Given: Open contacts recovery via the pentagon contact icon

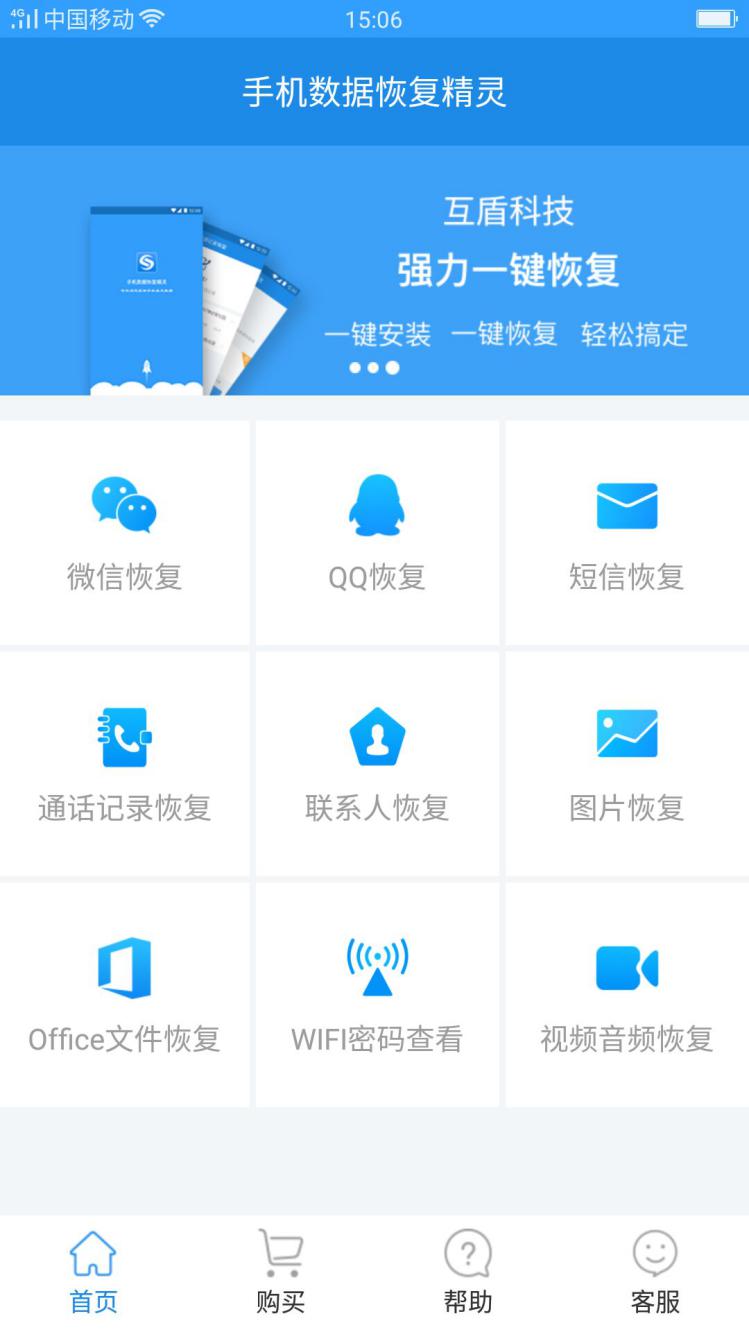Looking at the screenshot, I should 375,736.
